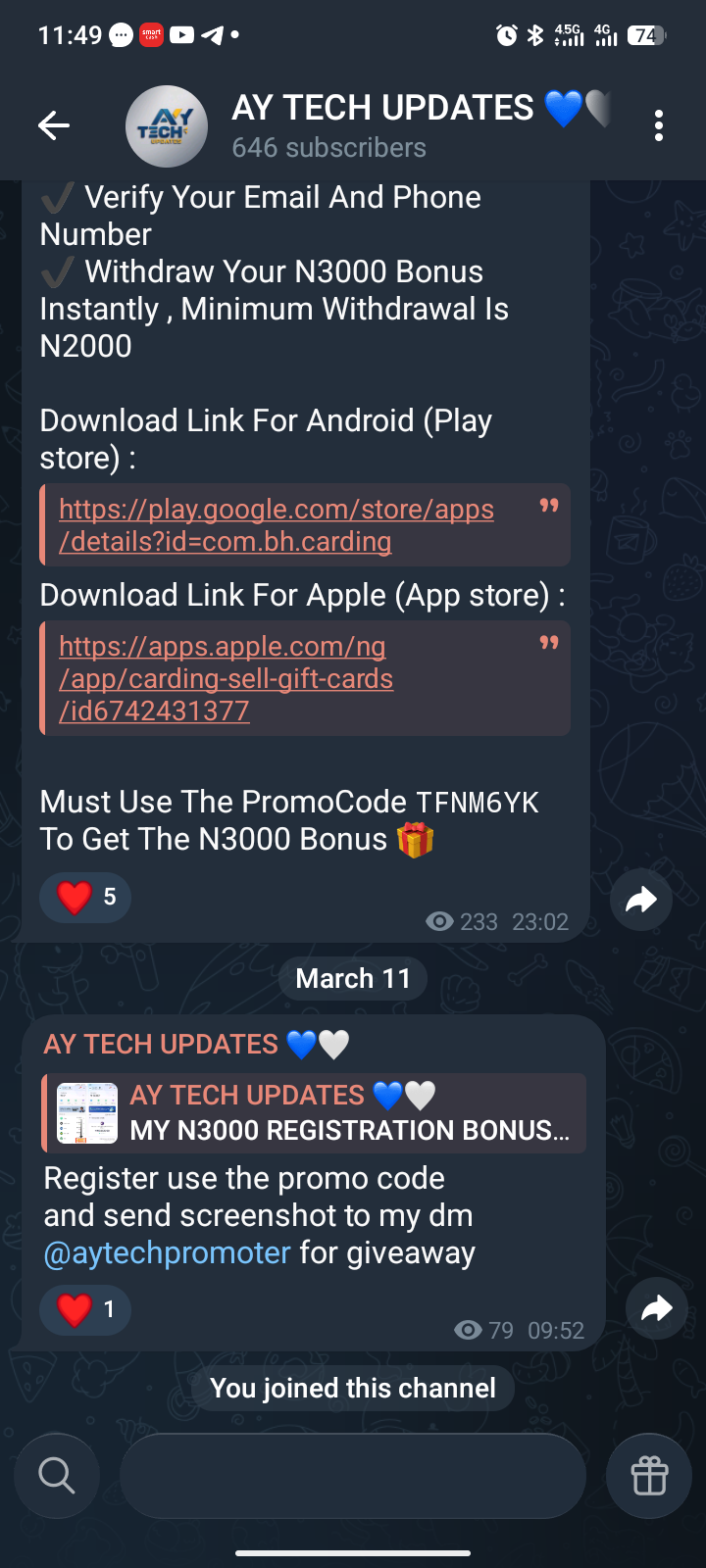706x1568 pixels.
Task: Tap the wide bottom bar button
Action: point(353,1475)
